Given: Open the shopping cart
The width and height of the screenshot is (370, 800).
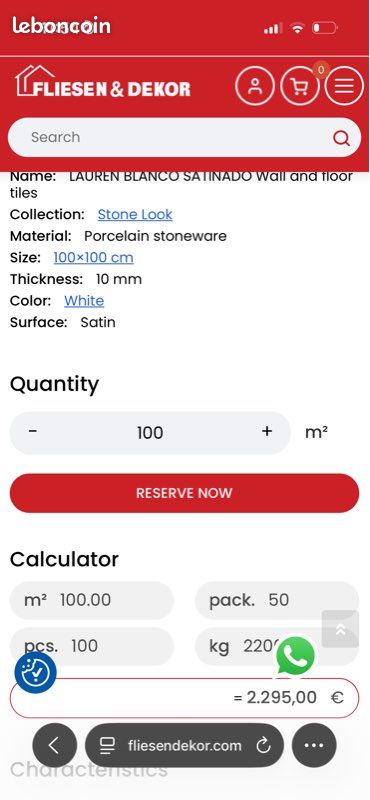Looking at the screenshot, I should 300,86.
